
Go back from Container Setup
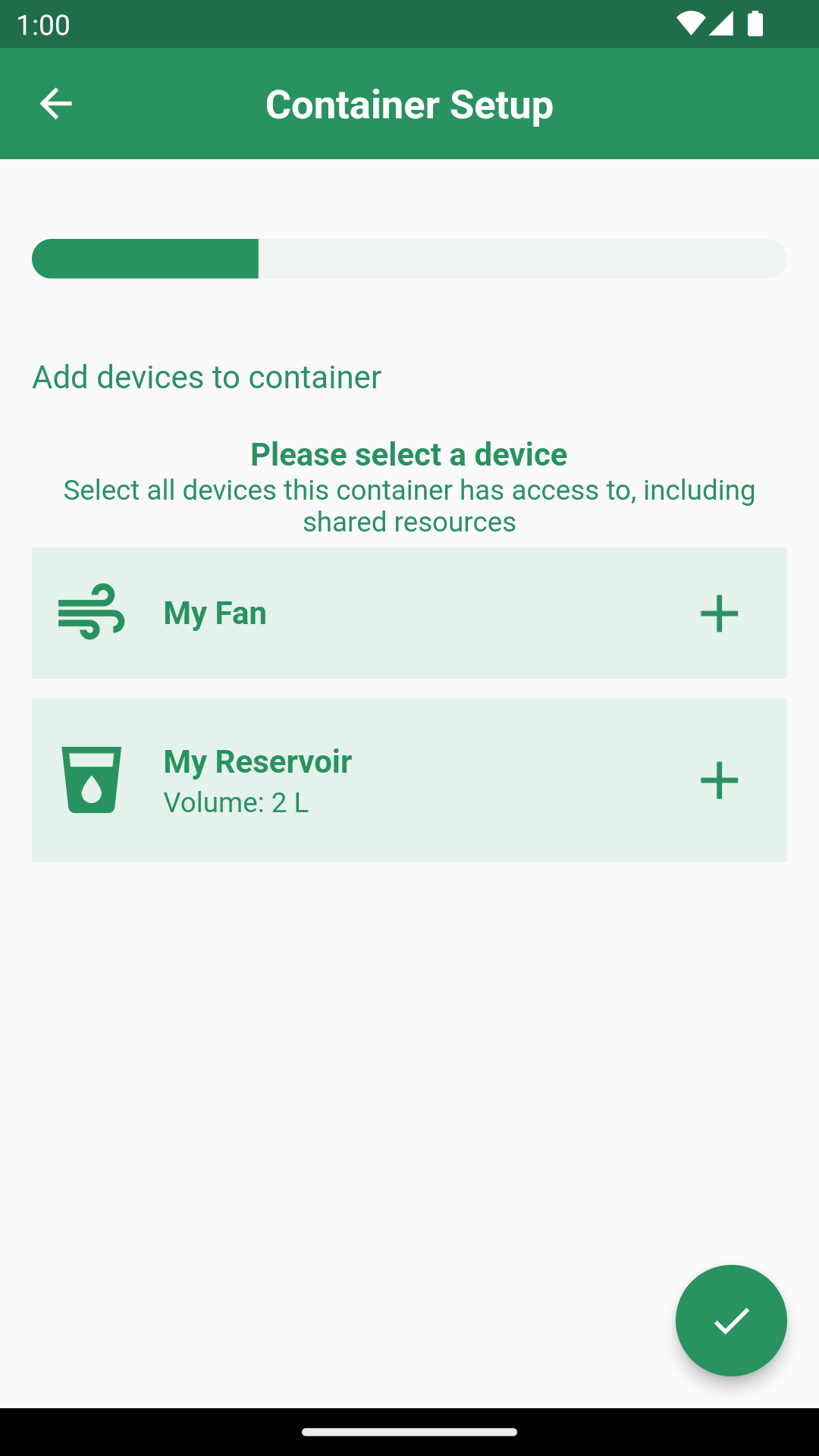55,104
